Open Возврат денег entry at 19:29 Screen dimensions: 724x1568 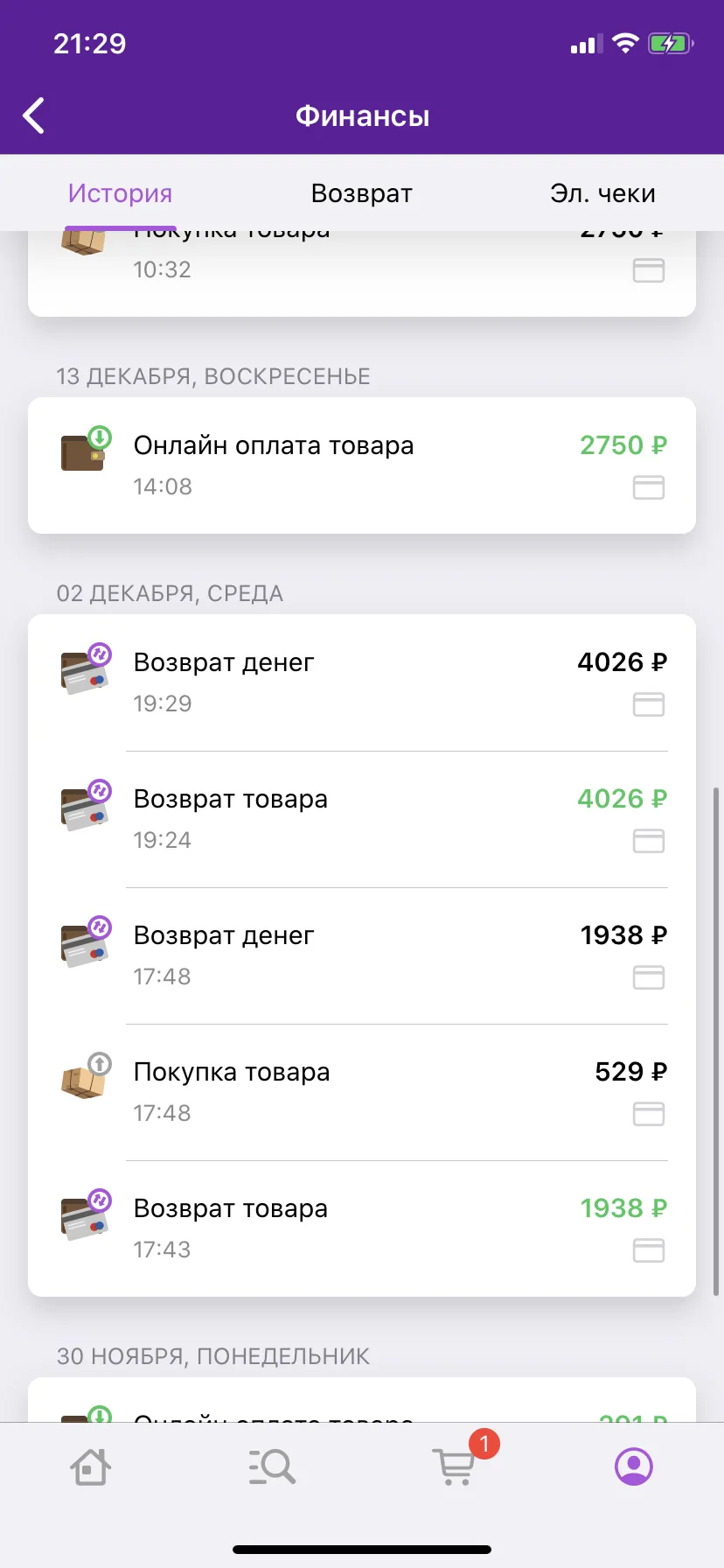click(x=362, y=682)
